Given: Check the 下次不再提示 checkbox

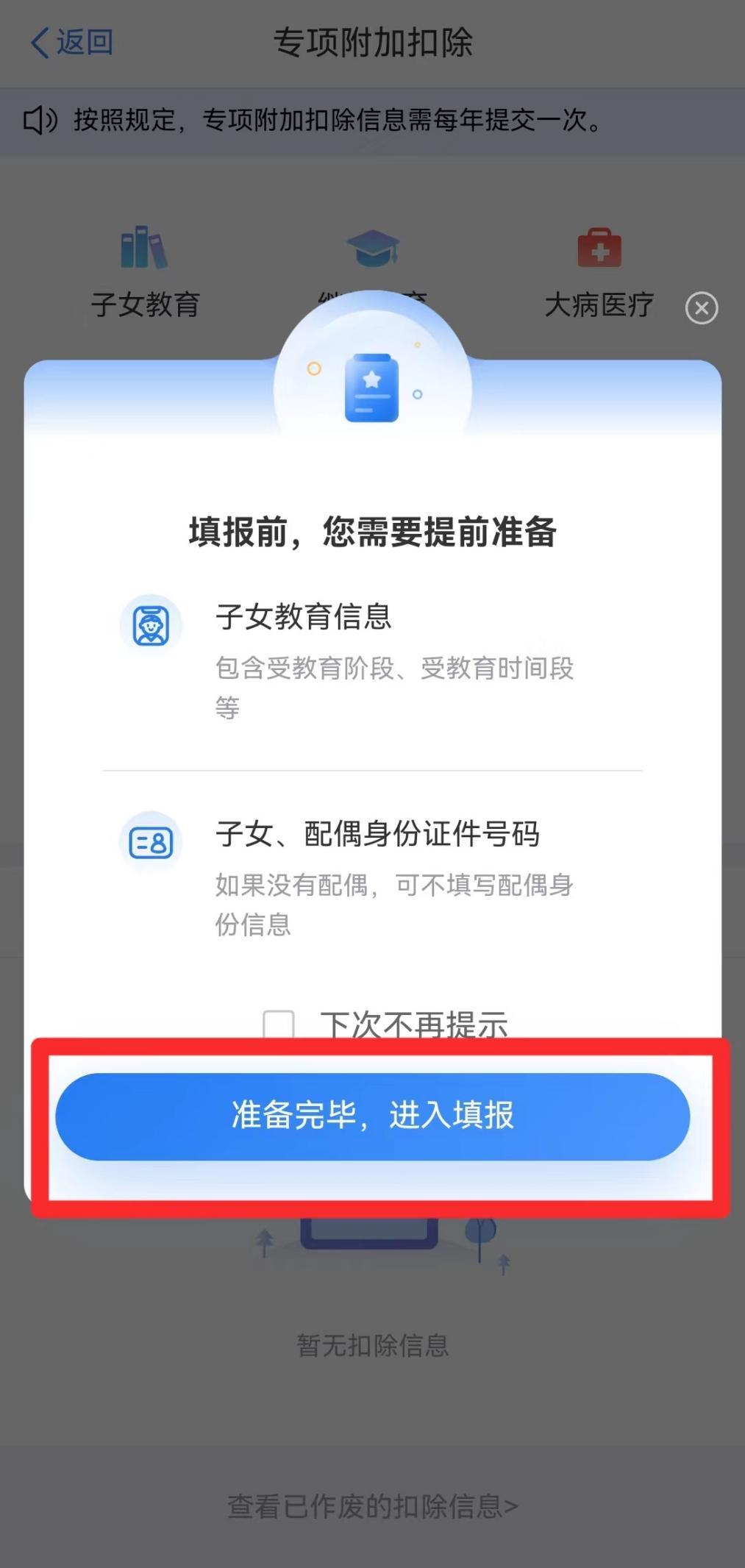Looking at the screenshot, I should (279, 1024).
